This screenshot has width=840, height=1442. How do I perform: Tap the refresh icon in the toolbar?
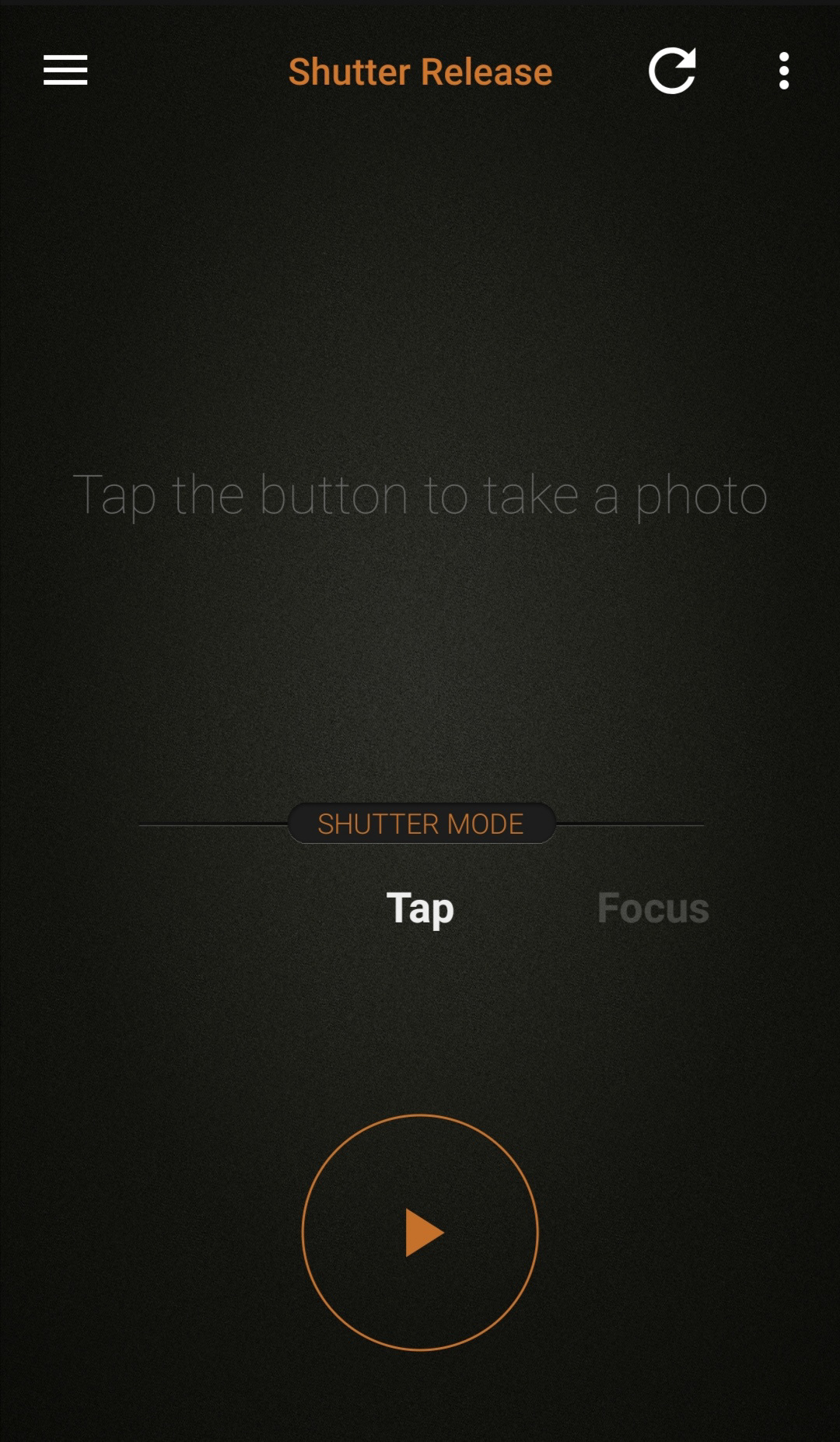[x=672, y=71]
